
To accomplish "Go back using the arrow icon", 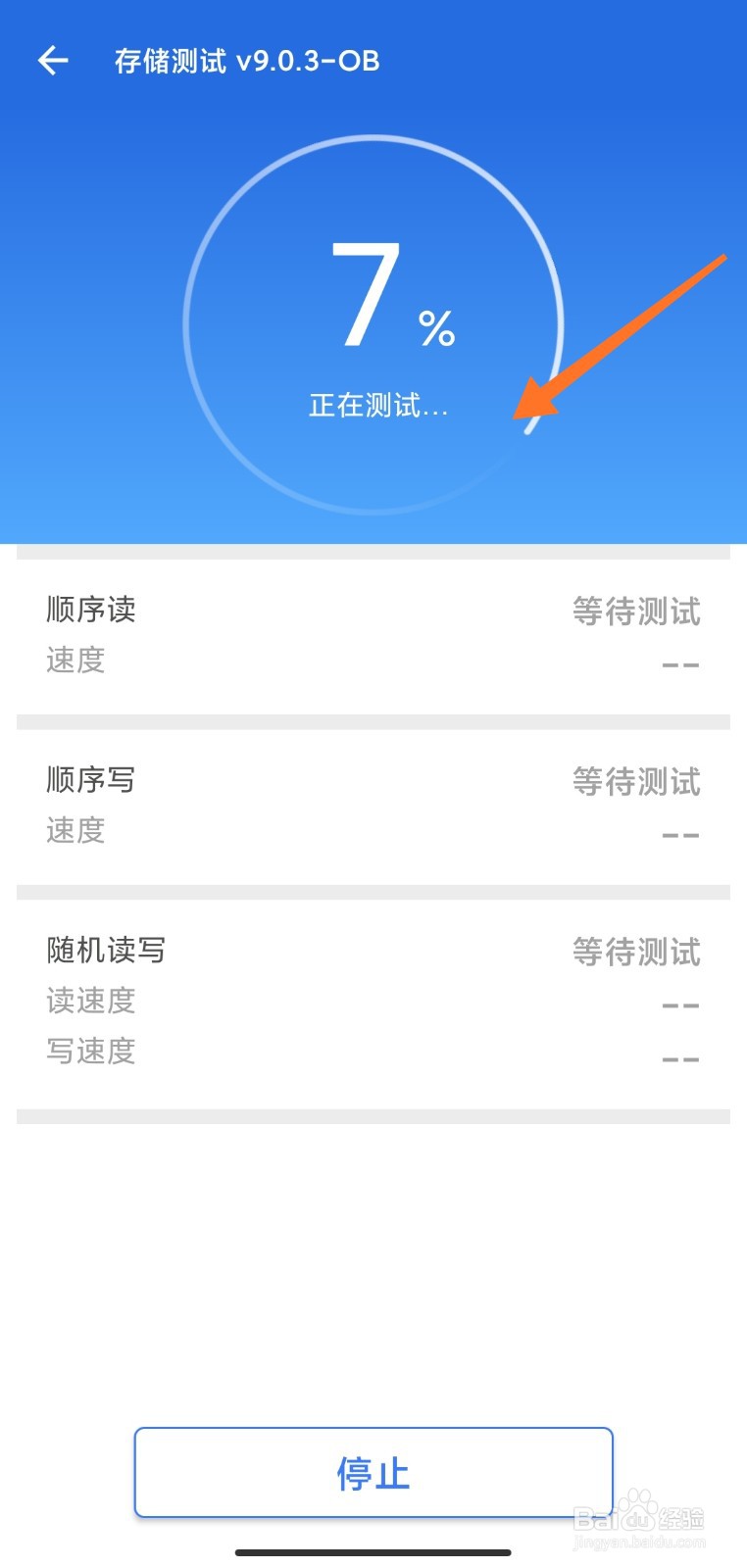I will click(x=53, y=61).
